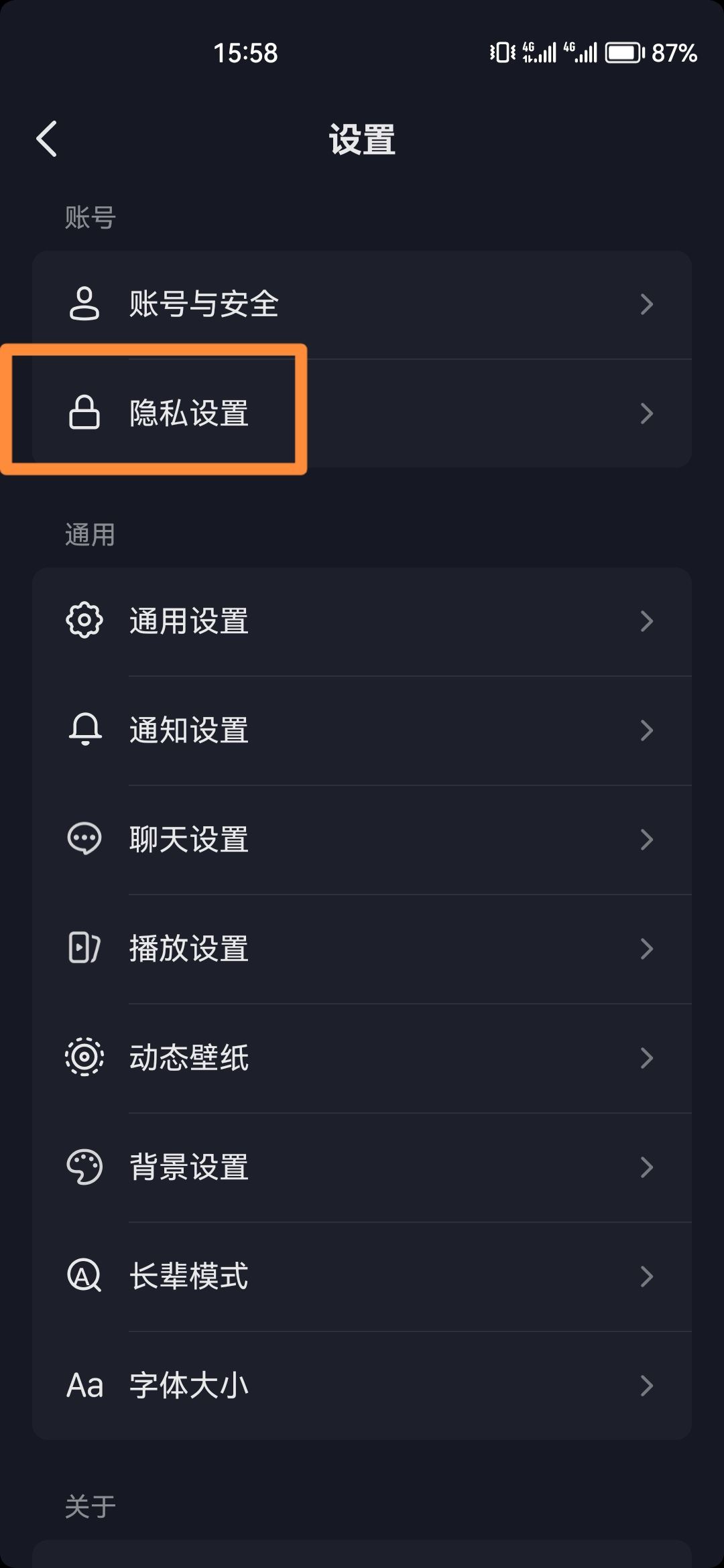Click the Aa font size icon
Image resolution: width=724 pixels, height=1568 pixels.
point(84,1385)
